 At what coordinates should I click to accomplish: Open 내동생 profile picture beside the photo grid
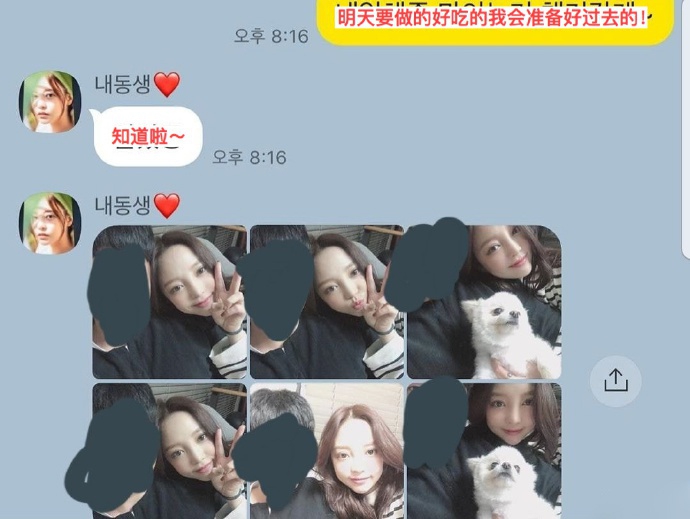50,224
